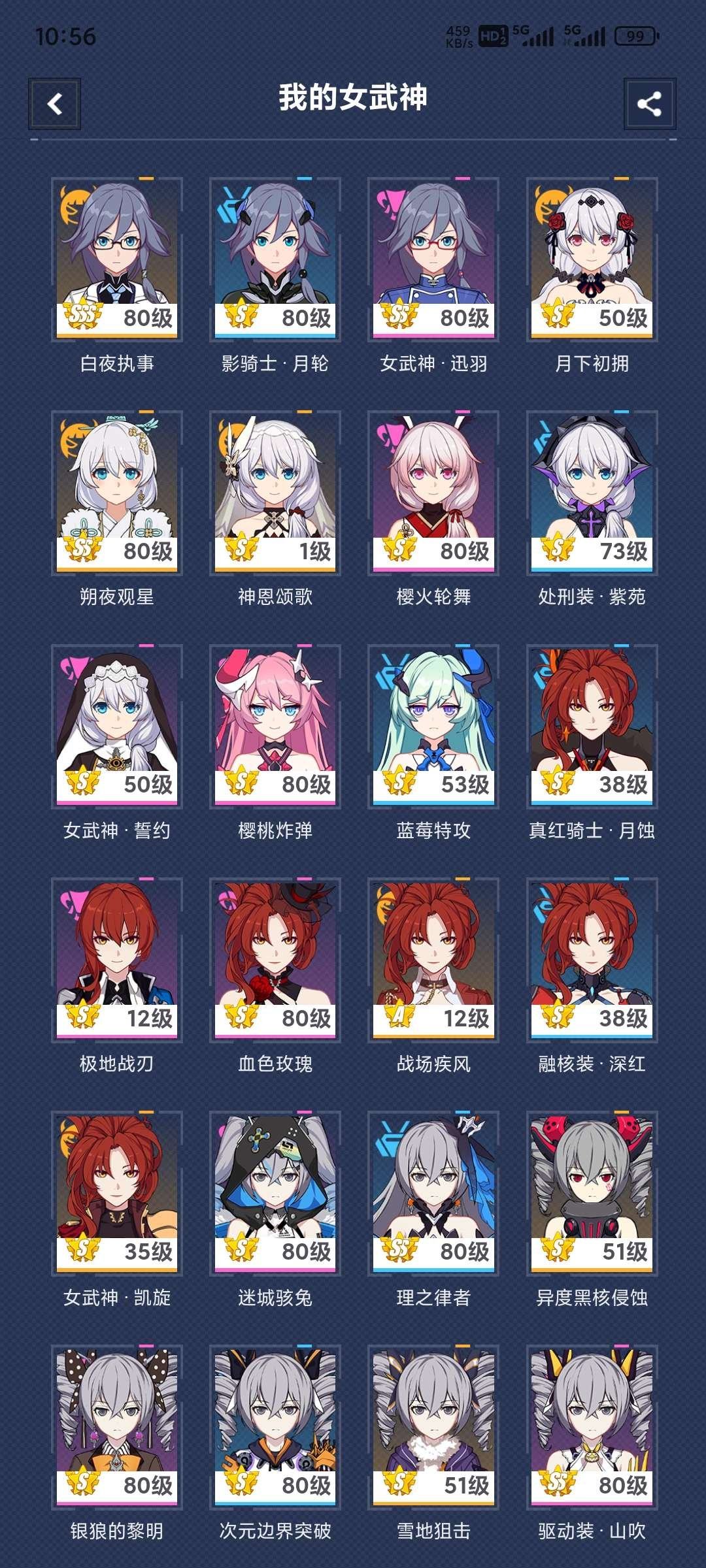Image resolution: width=706 pixels, height=1568 pixels.
Task: Open 迷城骇兔 card
Action: pos(275,1192)
